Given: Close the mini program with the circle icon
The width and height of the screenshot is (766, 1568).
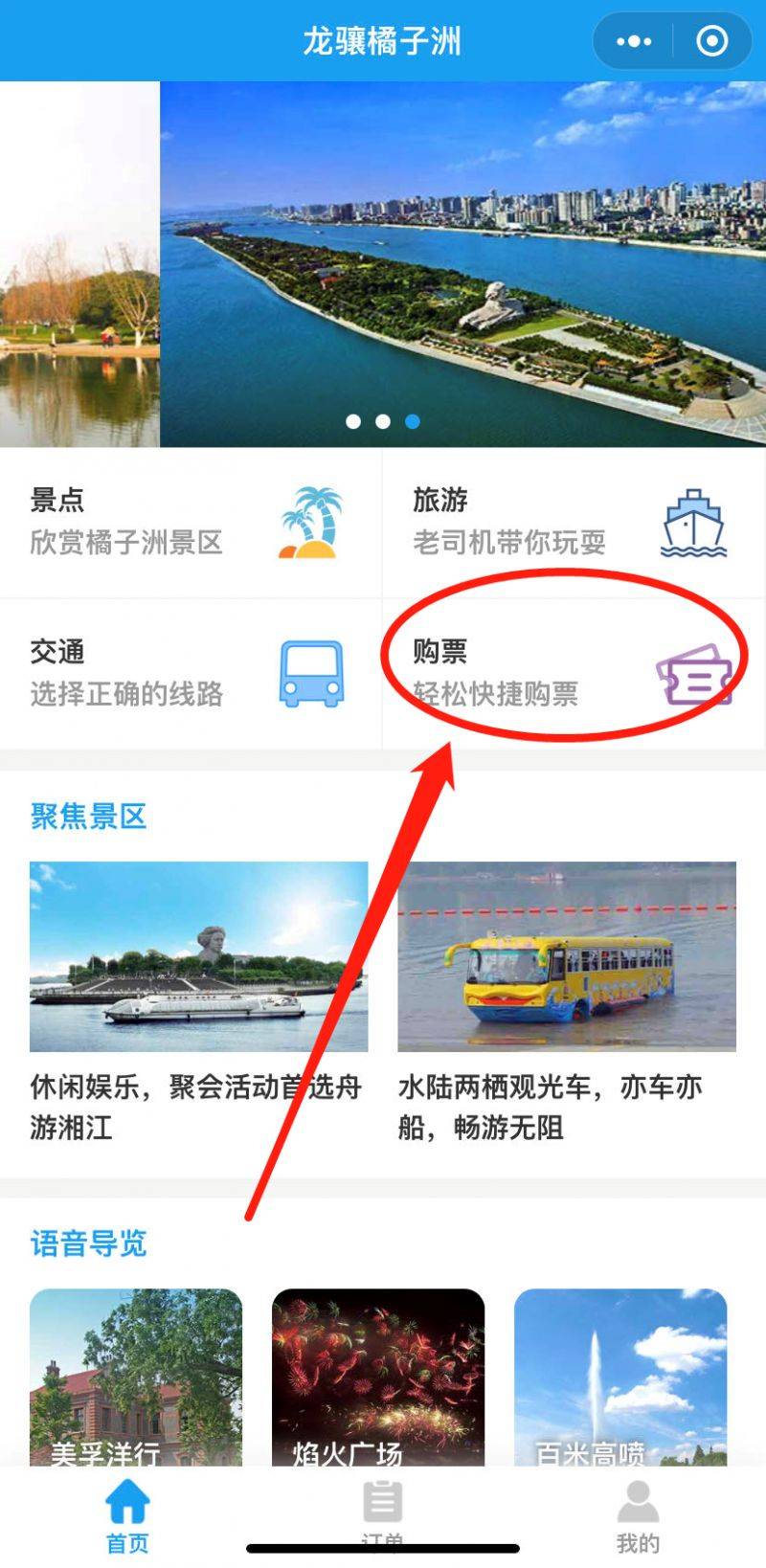Looking at the screenshot, I should tap(711, 41).
